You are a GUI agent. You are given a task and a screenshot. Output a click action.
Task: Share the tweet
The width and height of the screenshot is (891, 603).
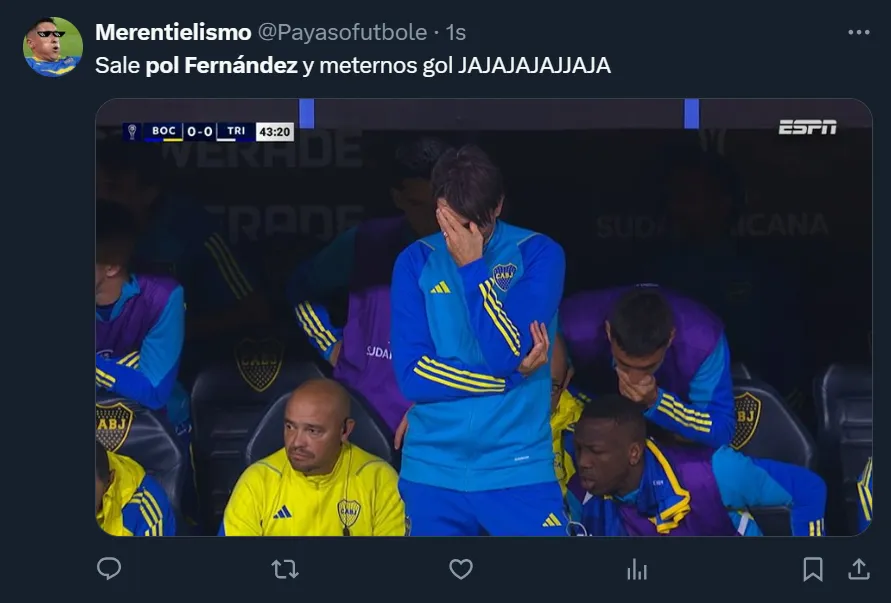pos(858,569)
